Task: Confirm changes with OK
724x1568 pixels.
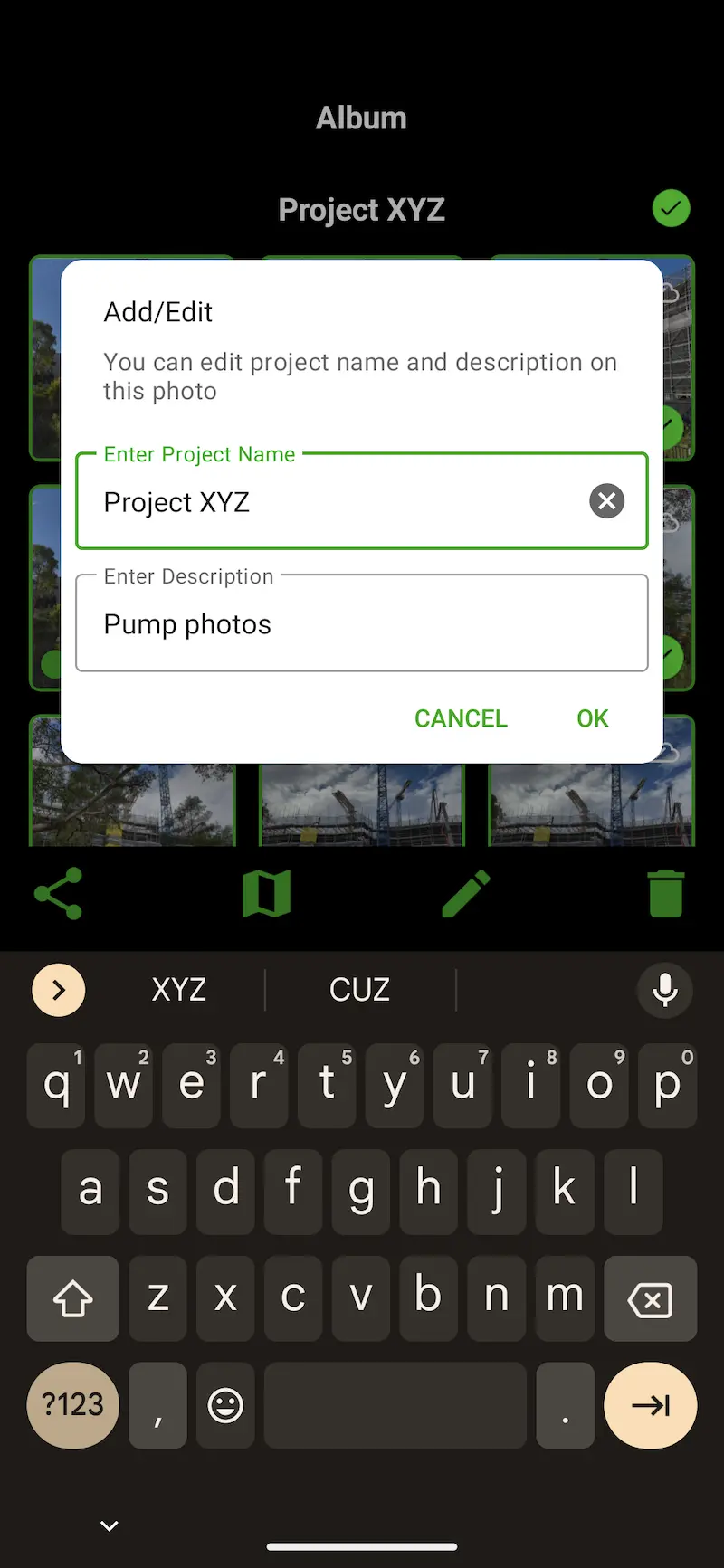Action: pyautogui.click(x=593, y=718)
